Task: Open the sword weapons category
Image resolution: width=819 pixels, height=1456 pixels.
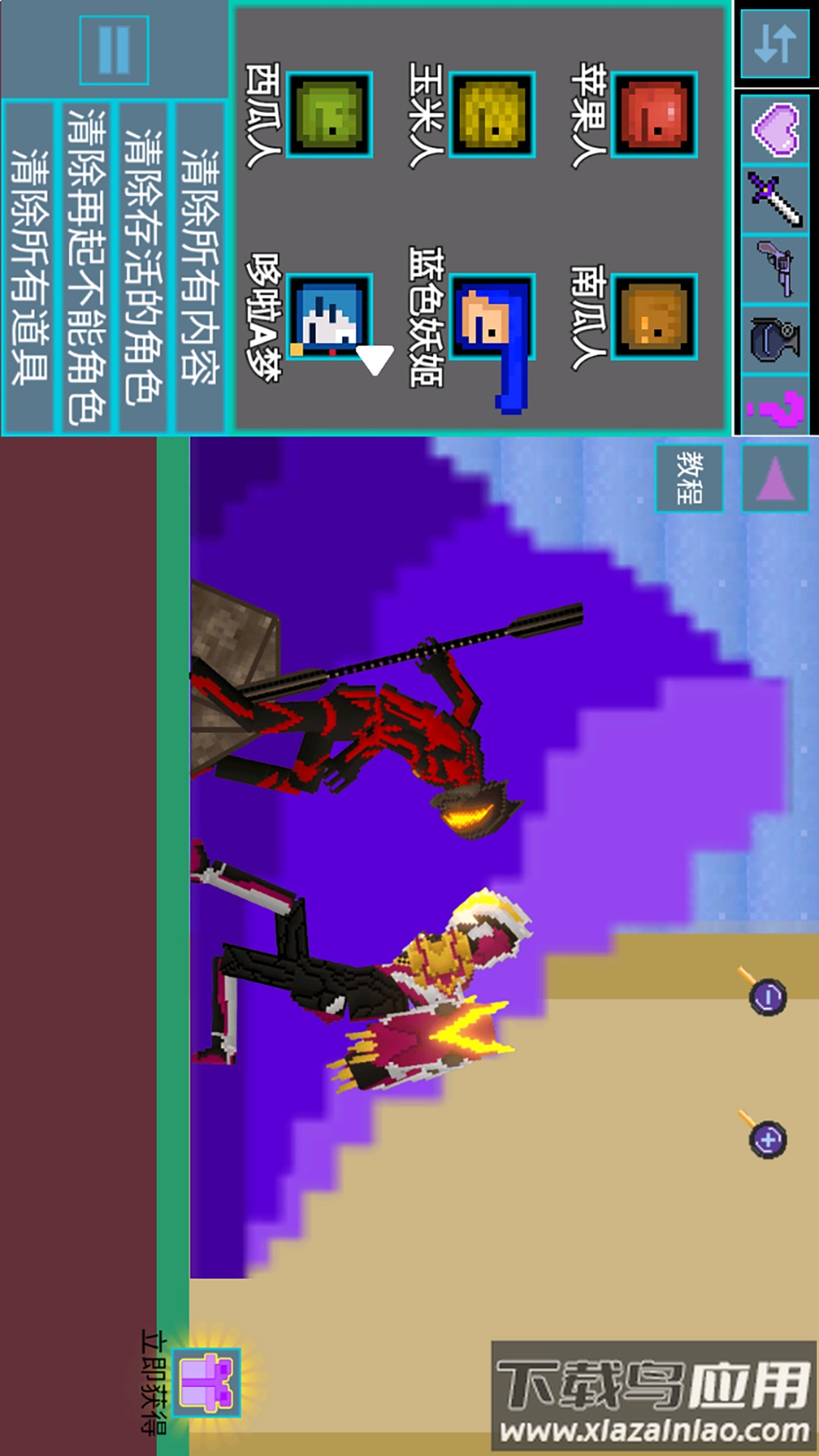Action: [774, 199]
